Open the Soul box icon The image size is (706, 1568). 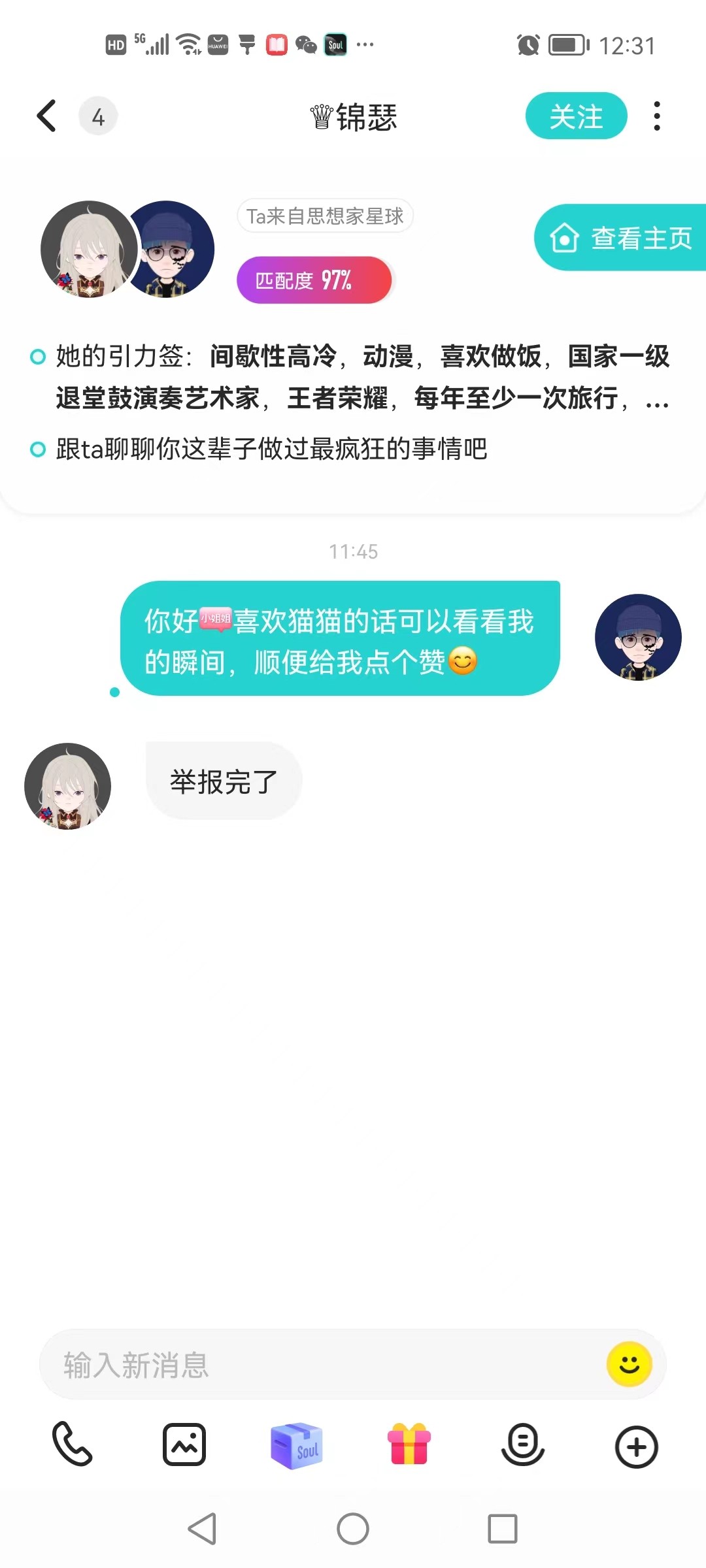(297, 1445)
